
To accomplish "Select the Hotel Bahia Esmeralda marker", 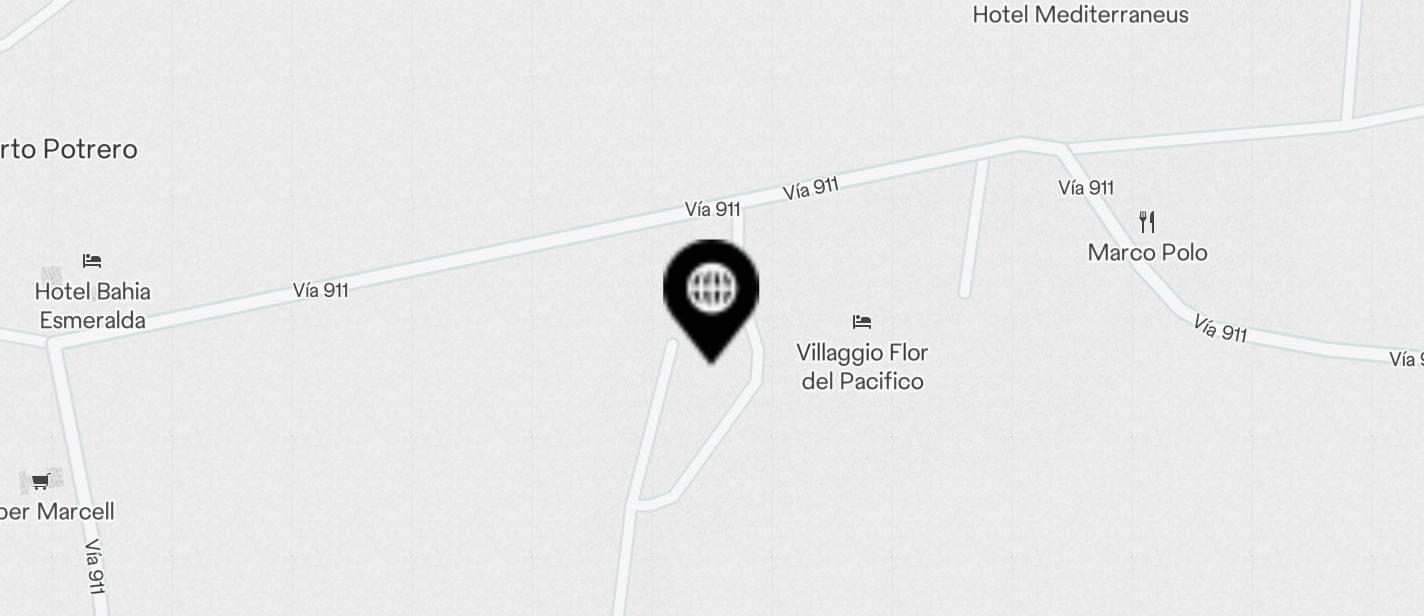I will pyautogui.click(x=92, y=262).
